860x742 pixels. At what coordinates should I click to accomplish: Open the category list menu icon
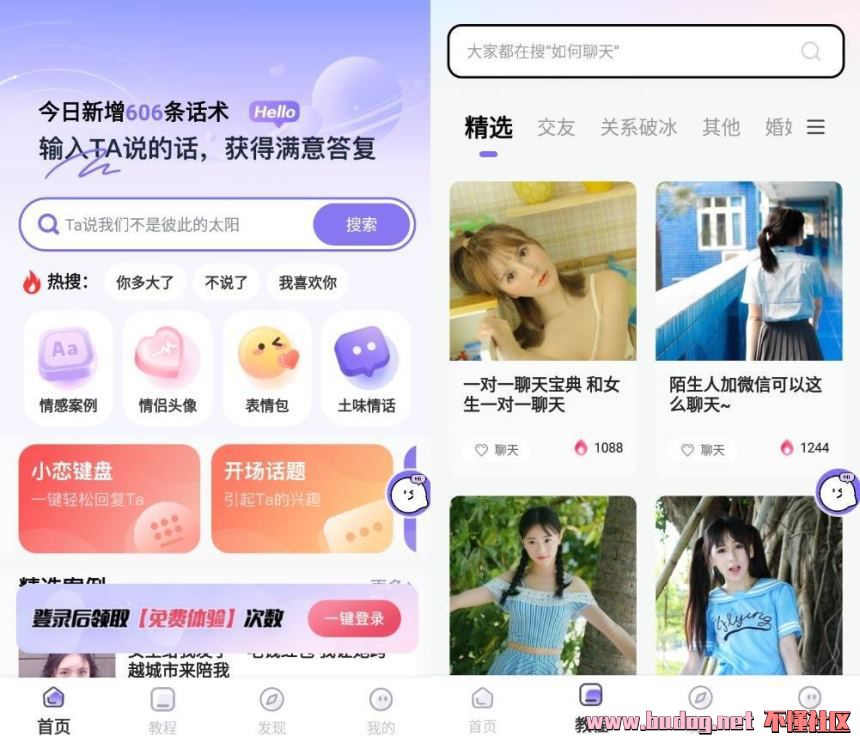coord(816,127)
